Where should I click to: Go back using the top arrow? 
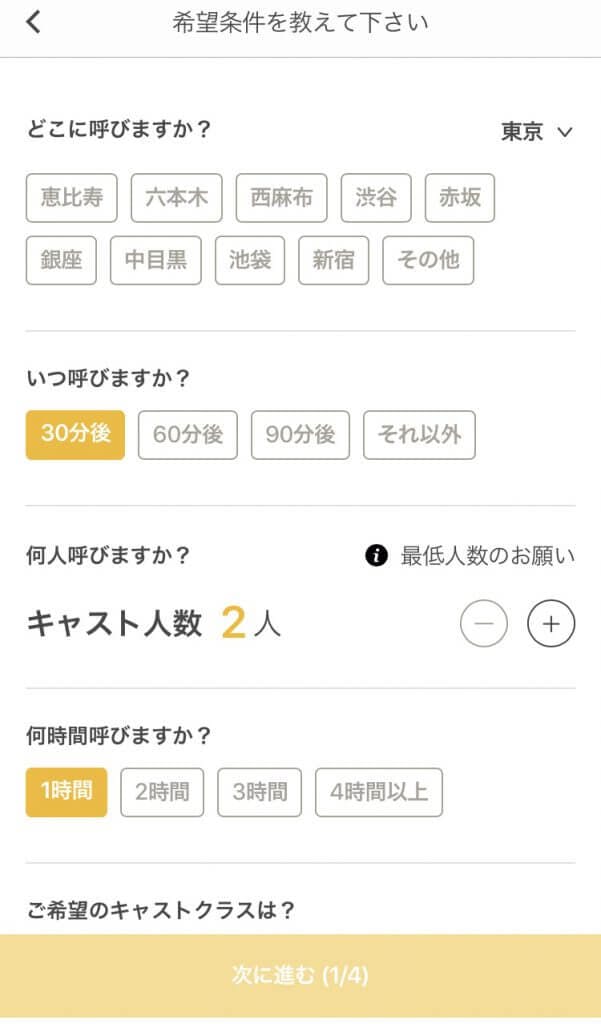click(33, 22)
